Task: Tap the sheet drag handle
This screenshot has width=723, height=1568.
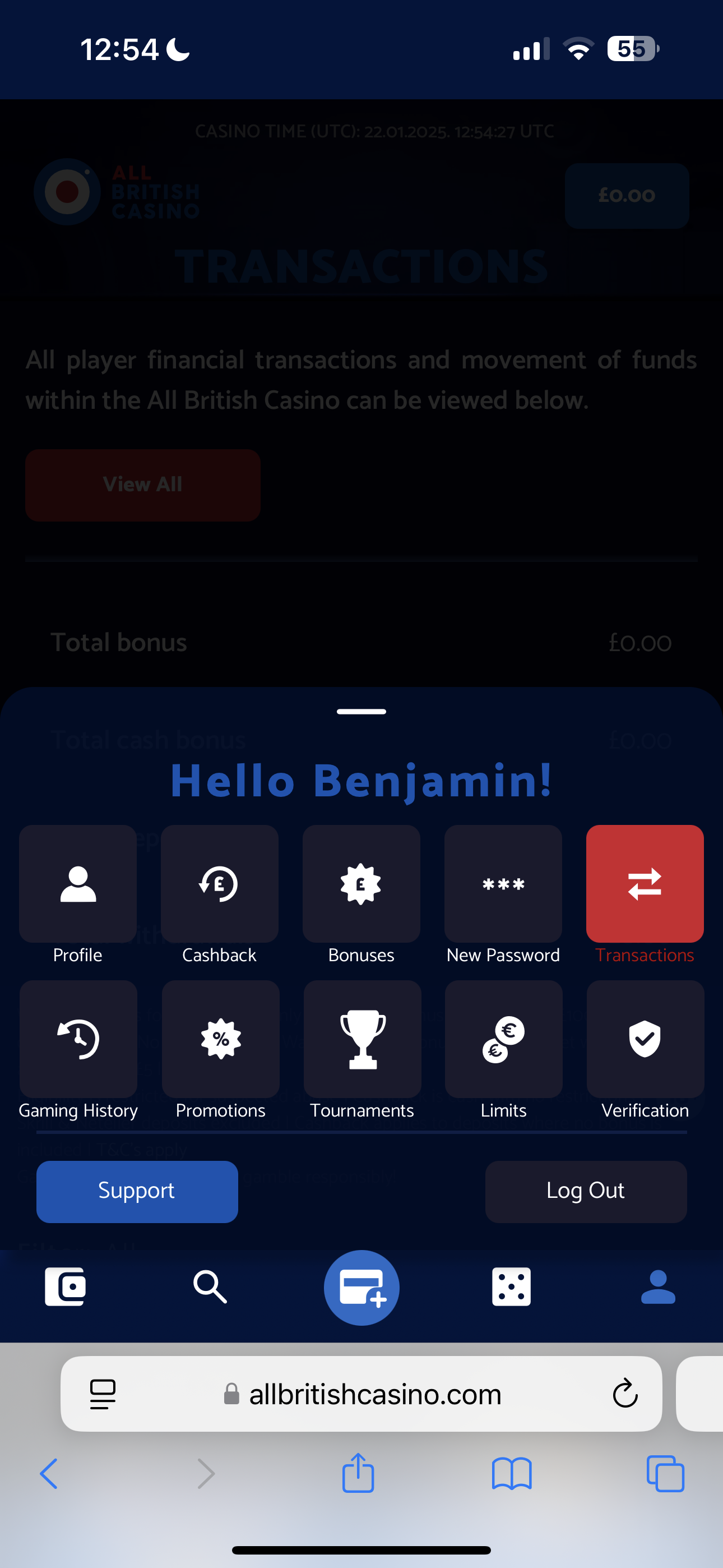Action: (x=361, y=711)
